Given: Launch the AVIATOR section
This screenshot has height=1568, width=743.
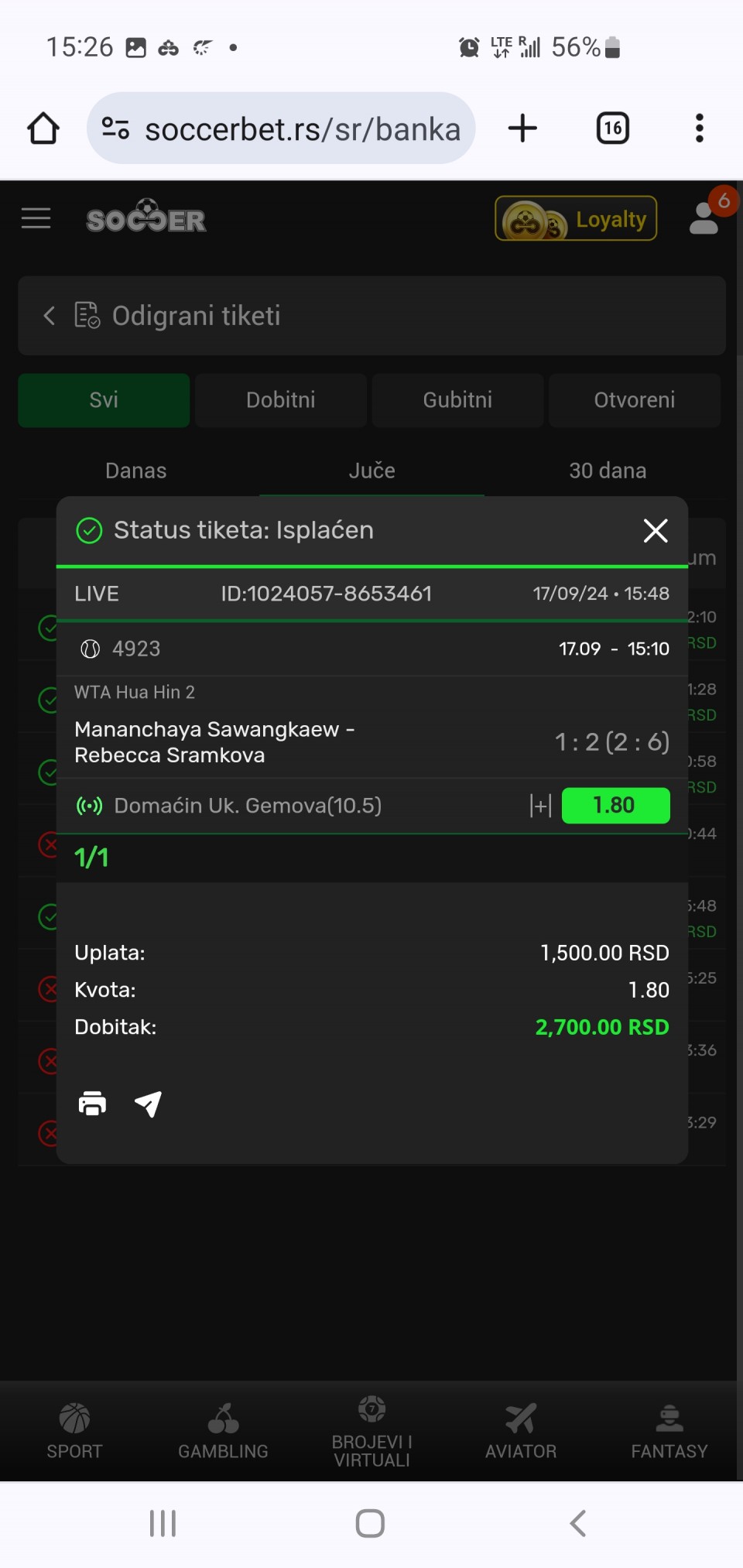Looking at the screenshot, I should 521,1432.
